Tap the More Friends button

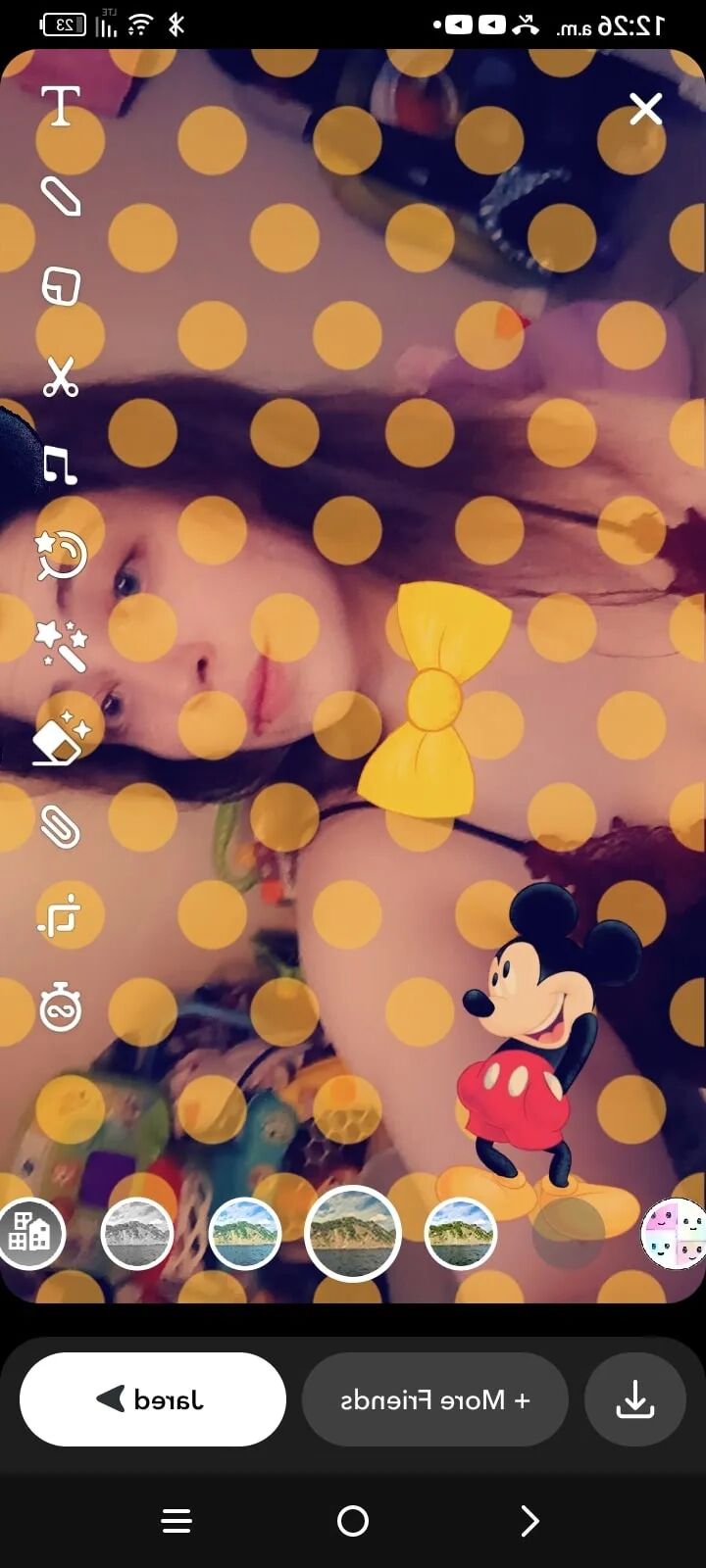click(435, 1399)
